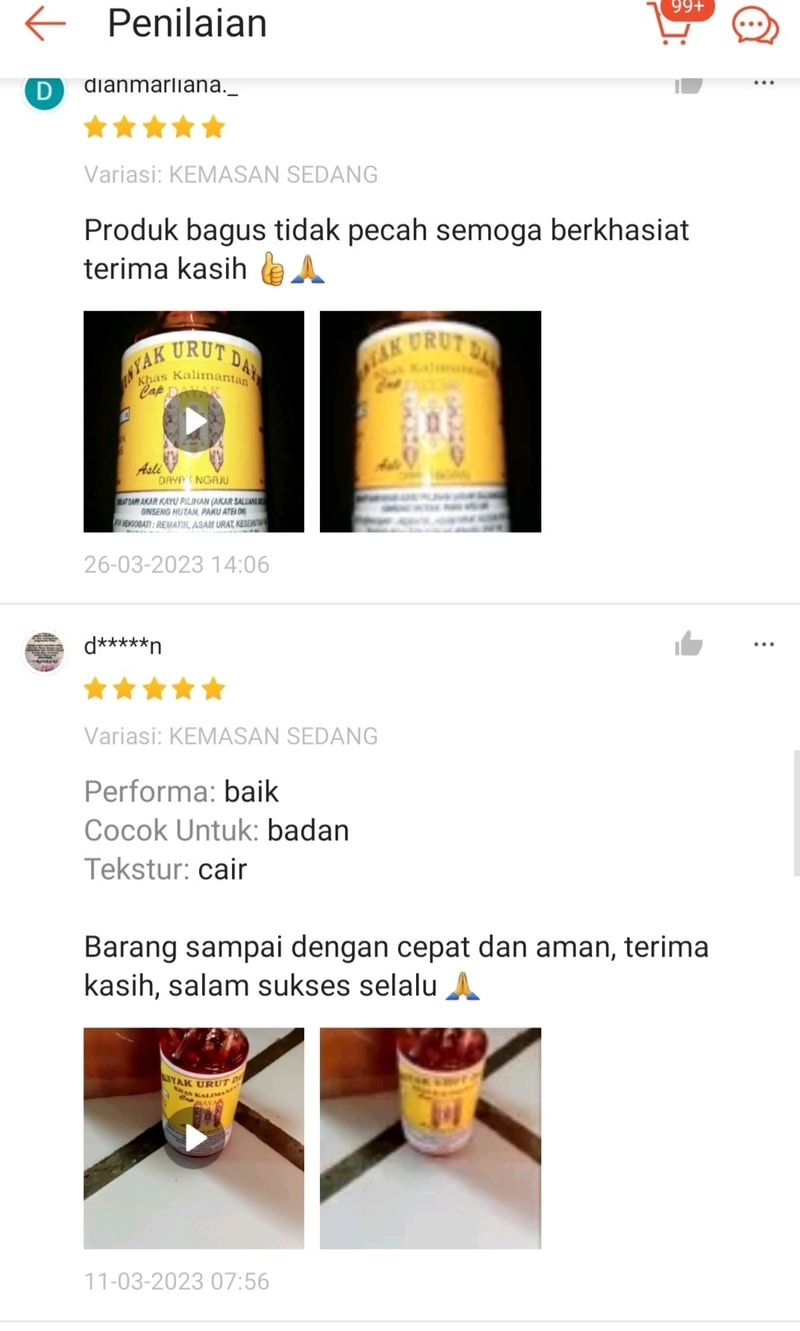Open dianmarliana's profile avatar
This screenshot has height=1331, width=800.
[x=44, y=92]
